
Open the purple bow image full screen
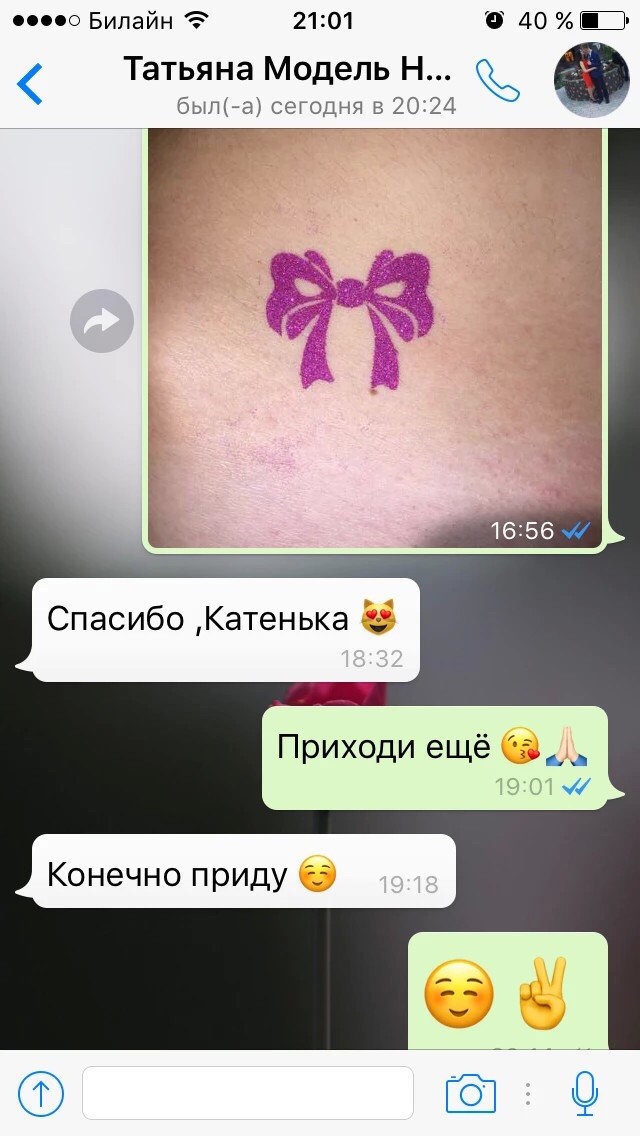[375, 330]
